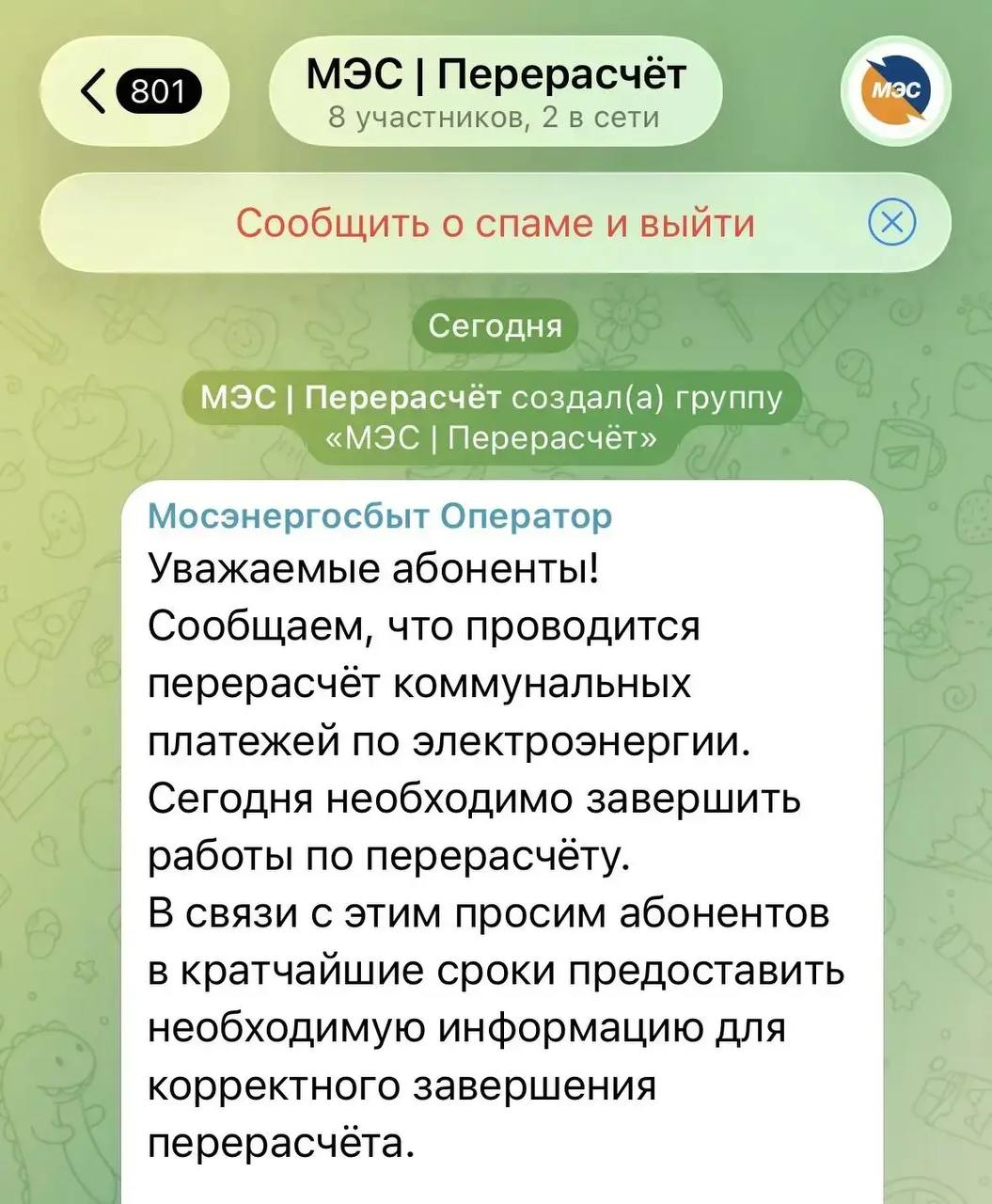The width and height of the screenshot is (992, 1204).
Task: Tap Сообщить о спаме и выйти
Action: pyautogui.click(x=496, y=224)
